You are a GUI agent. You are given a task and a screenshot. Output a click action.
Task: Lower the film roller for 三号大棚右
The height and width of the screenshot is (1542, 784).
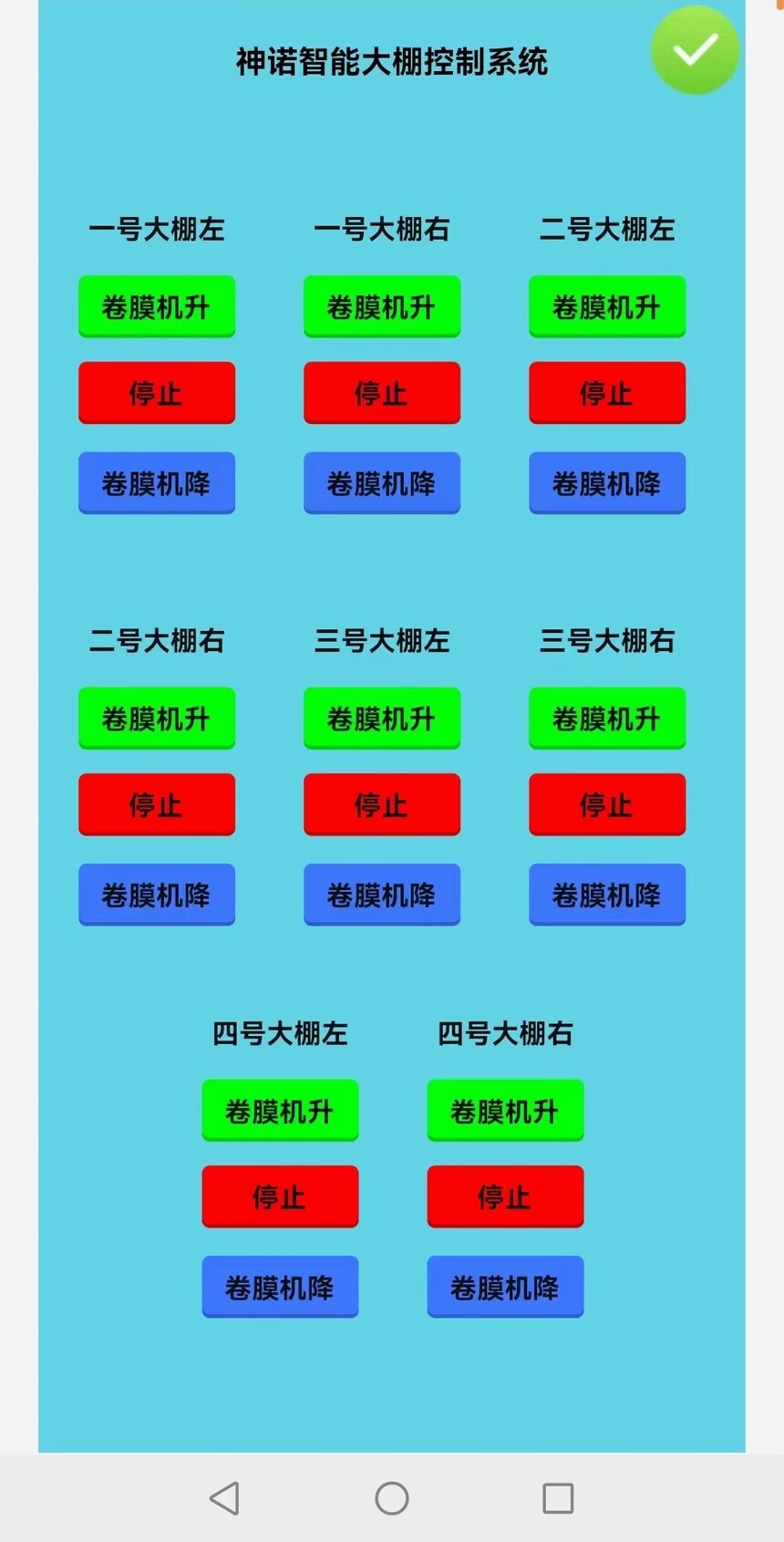607,895
